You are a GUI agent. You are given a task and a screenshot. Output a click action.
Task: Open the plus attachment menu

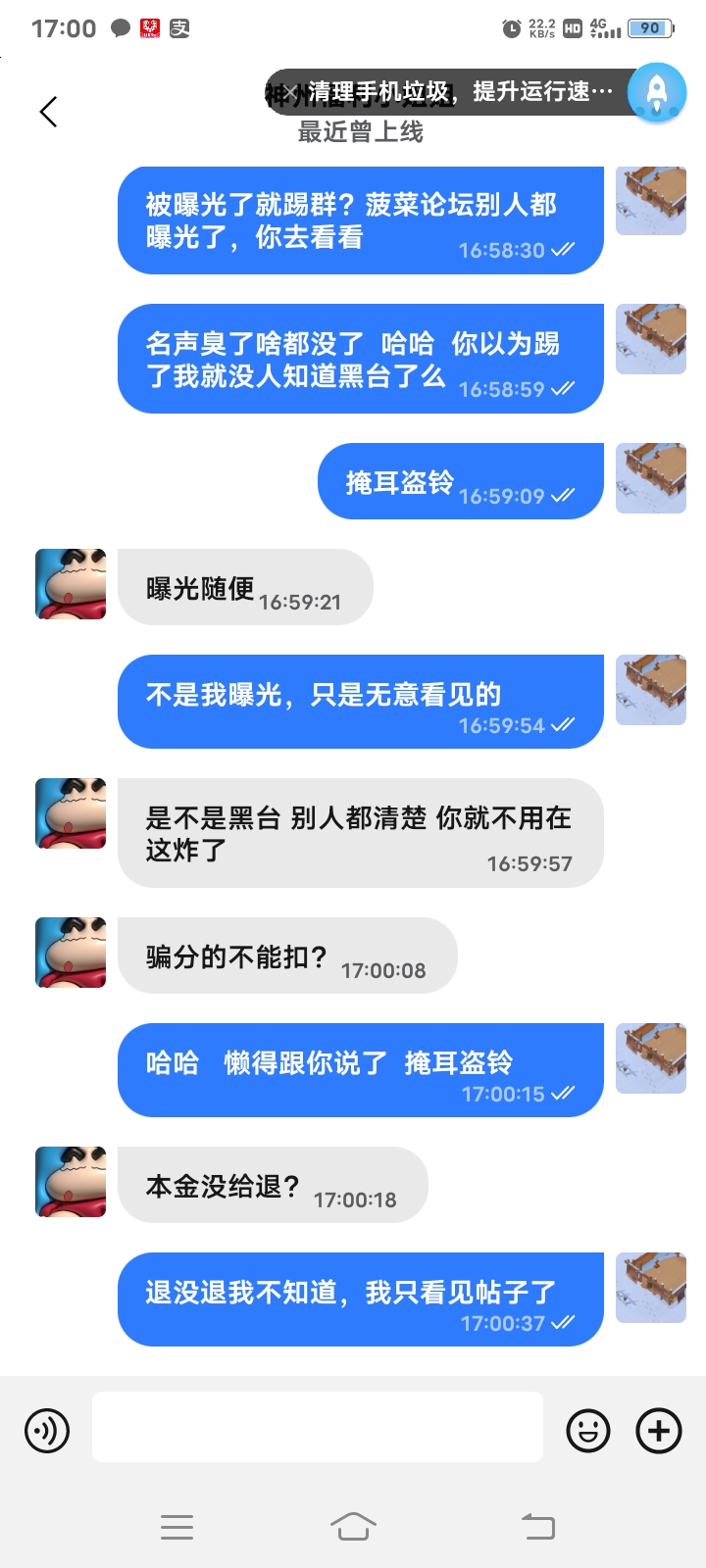659,1431
